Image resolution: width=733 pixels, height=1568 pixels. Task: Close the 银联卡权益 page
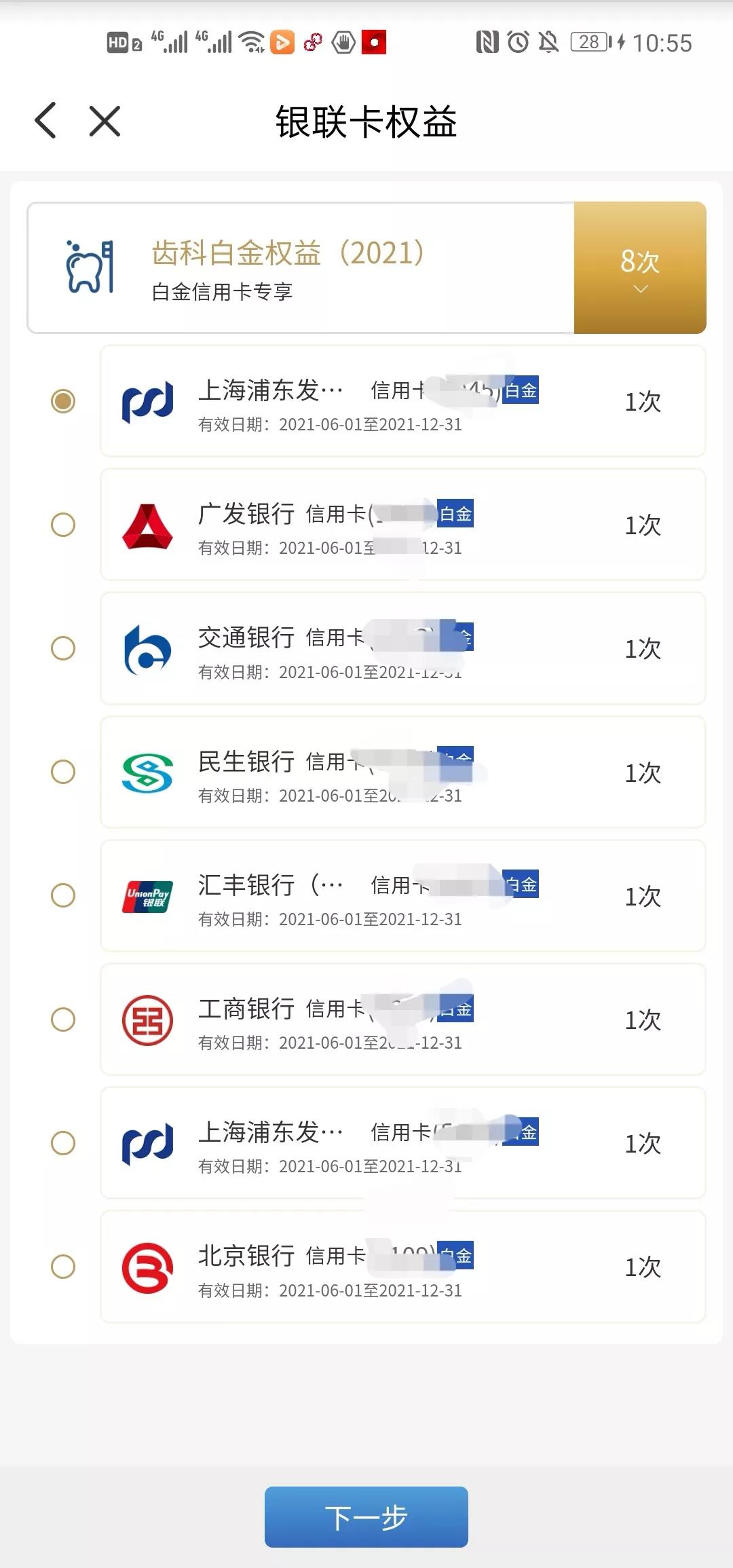(x=105, y=121)
